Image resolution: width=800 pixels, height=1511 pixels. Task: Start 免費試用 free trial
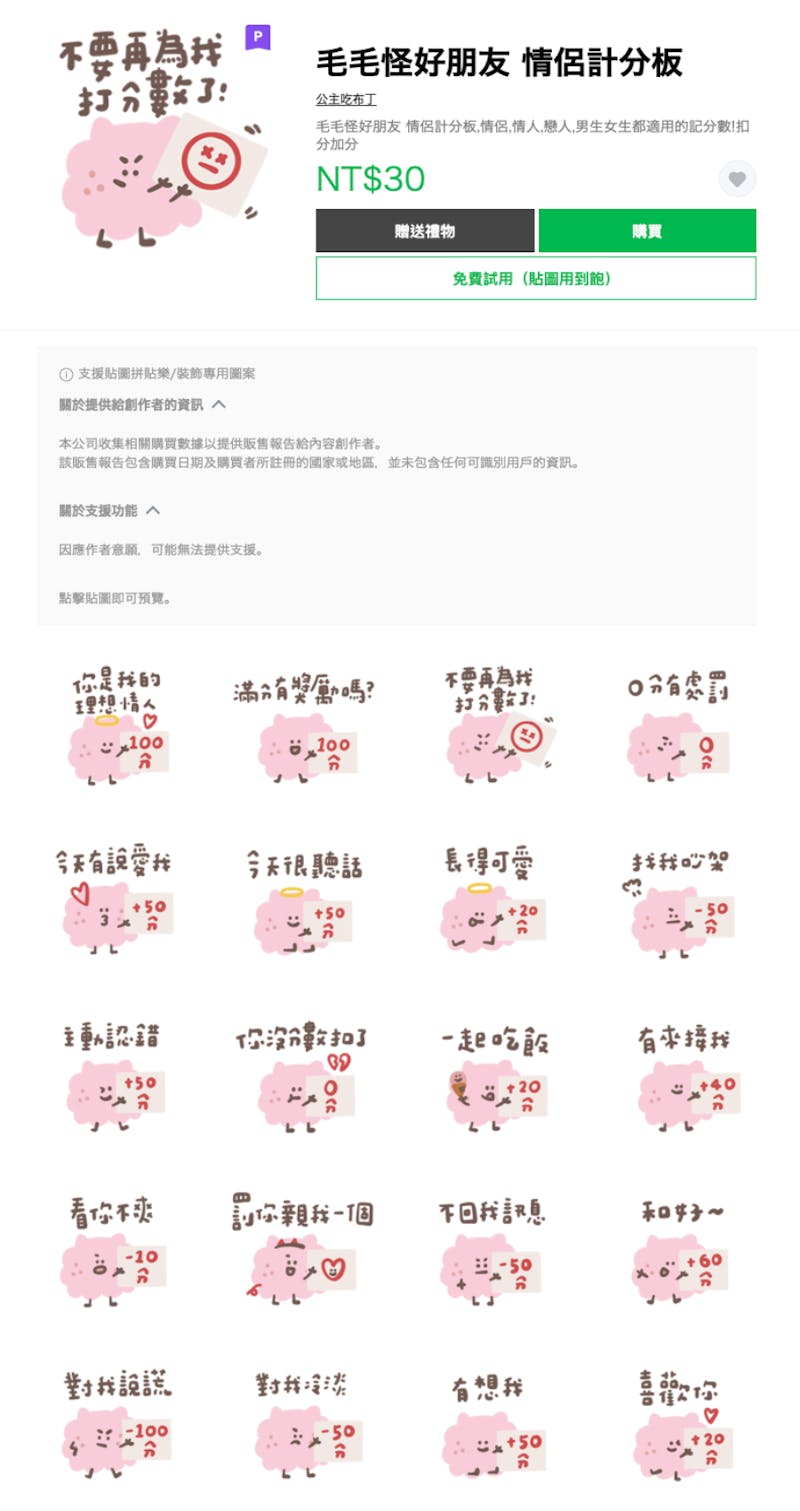tap(536, 278)
